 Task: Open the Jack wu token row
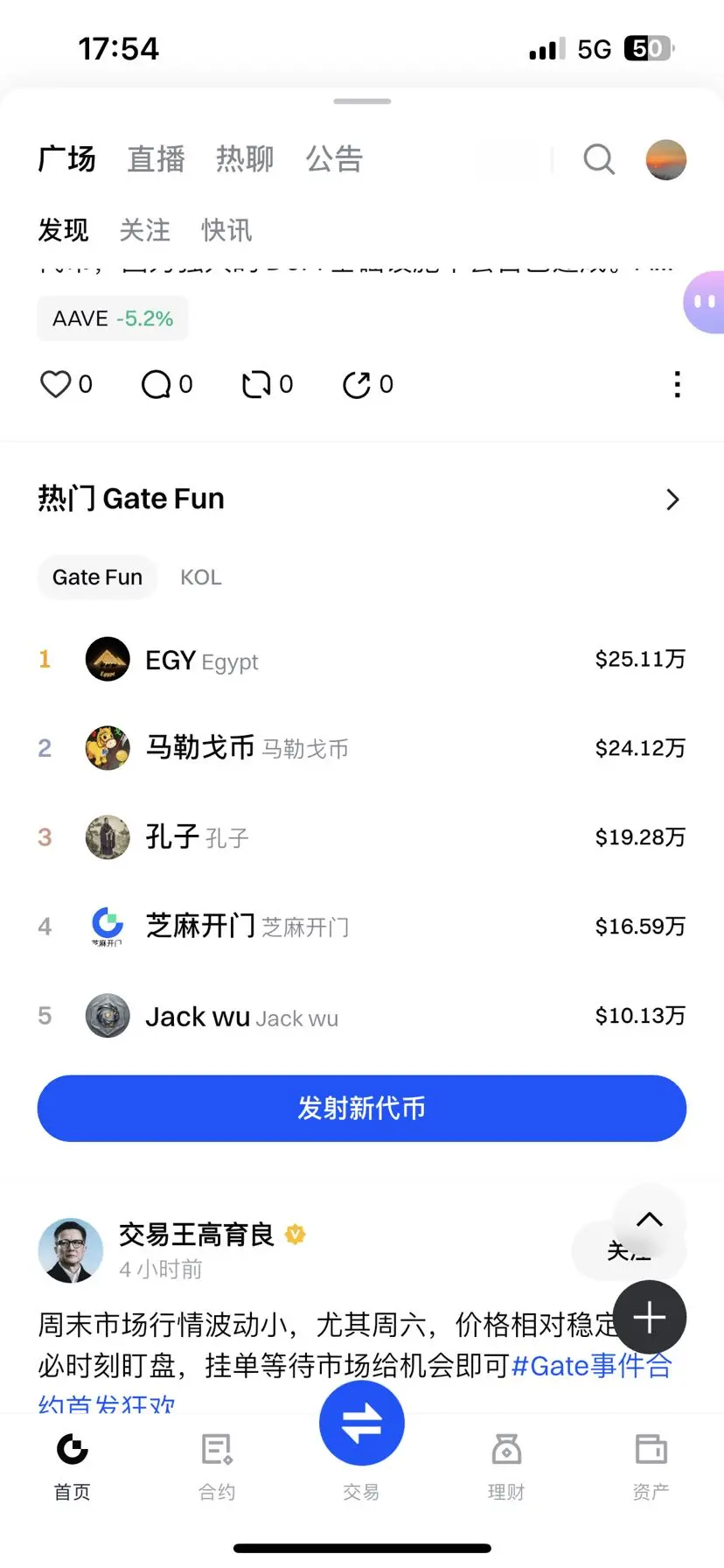pyautogui.click(x=362, y=1016)
